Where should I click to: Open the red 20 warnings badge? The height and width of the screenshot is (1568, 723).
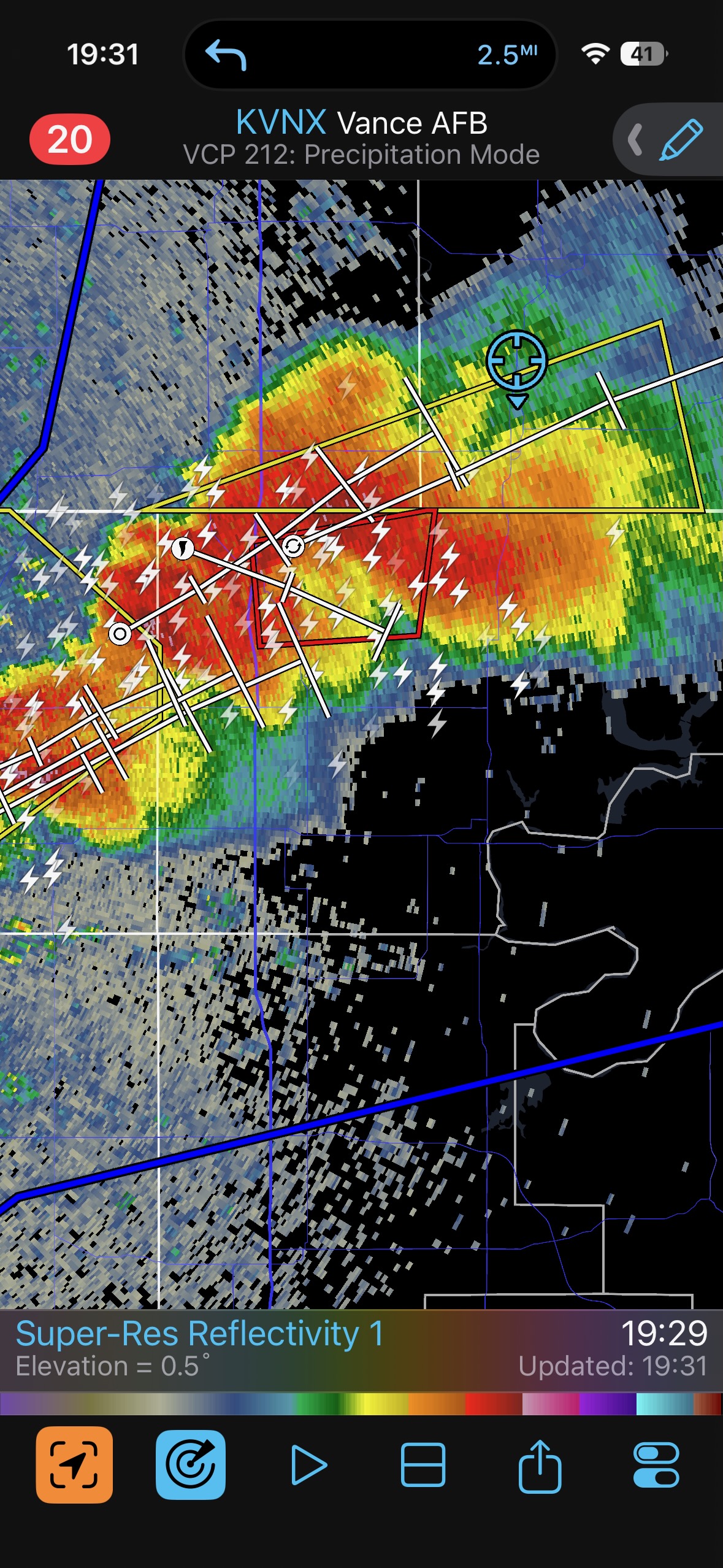pyautogui.click(x=70, y=139)
